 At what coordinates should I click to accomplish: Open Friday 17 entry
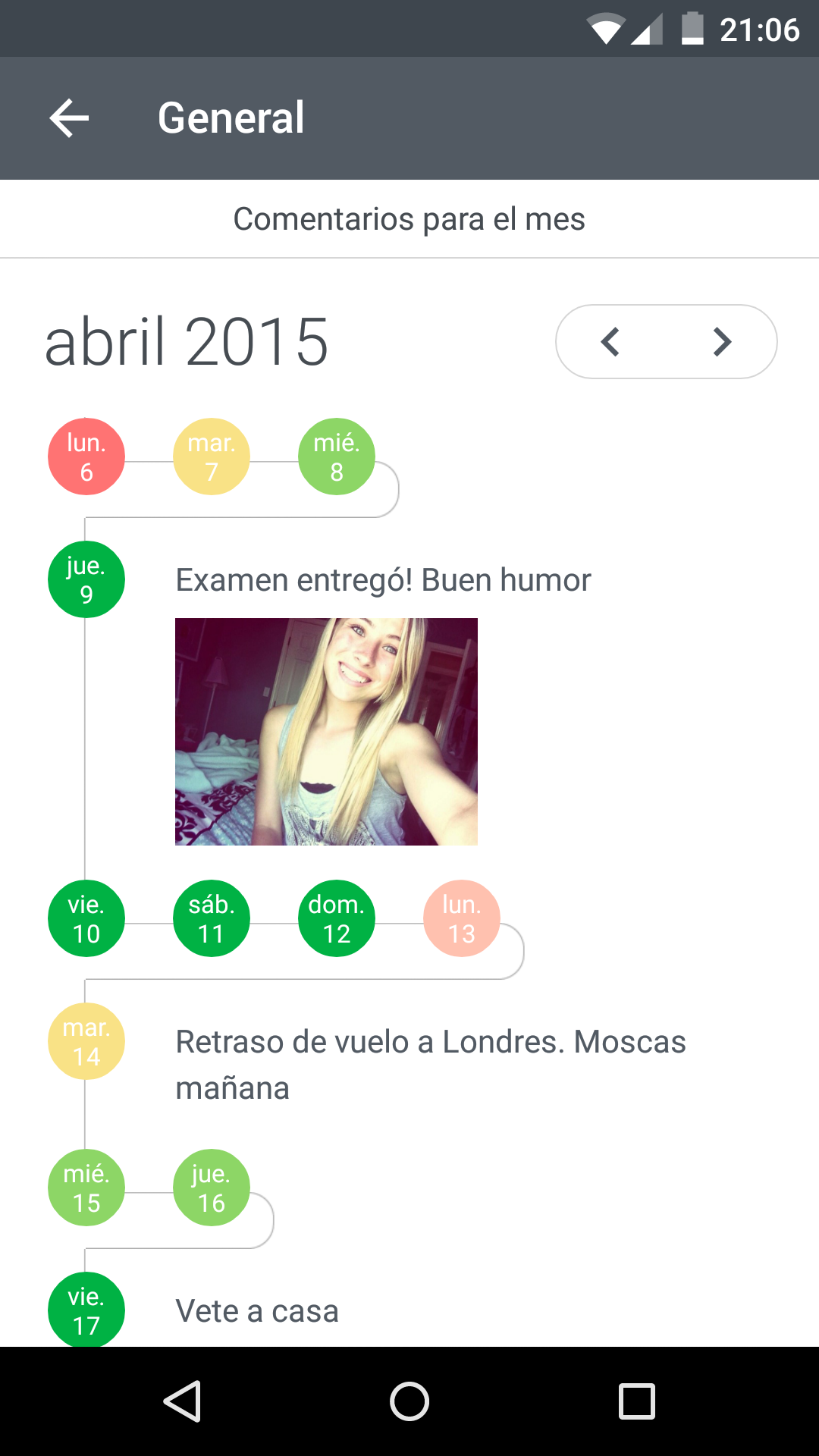[x=86, y=1310]
